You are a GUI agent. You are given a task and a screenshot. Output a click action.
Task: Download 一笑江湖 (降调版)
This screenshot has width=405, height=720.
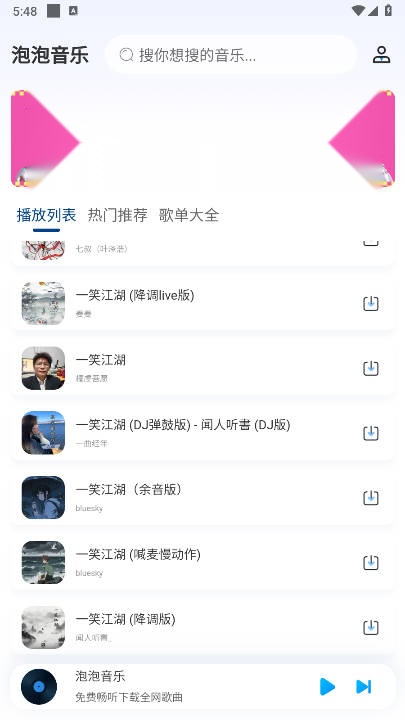tap(371, 627)
